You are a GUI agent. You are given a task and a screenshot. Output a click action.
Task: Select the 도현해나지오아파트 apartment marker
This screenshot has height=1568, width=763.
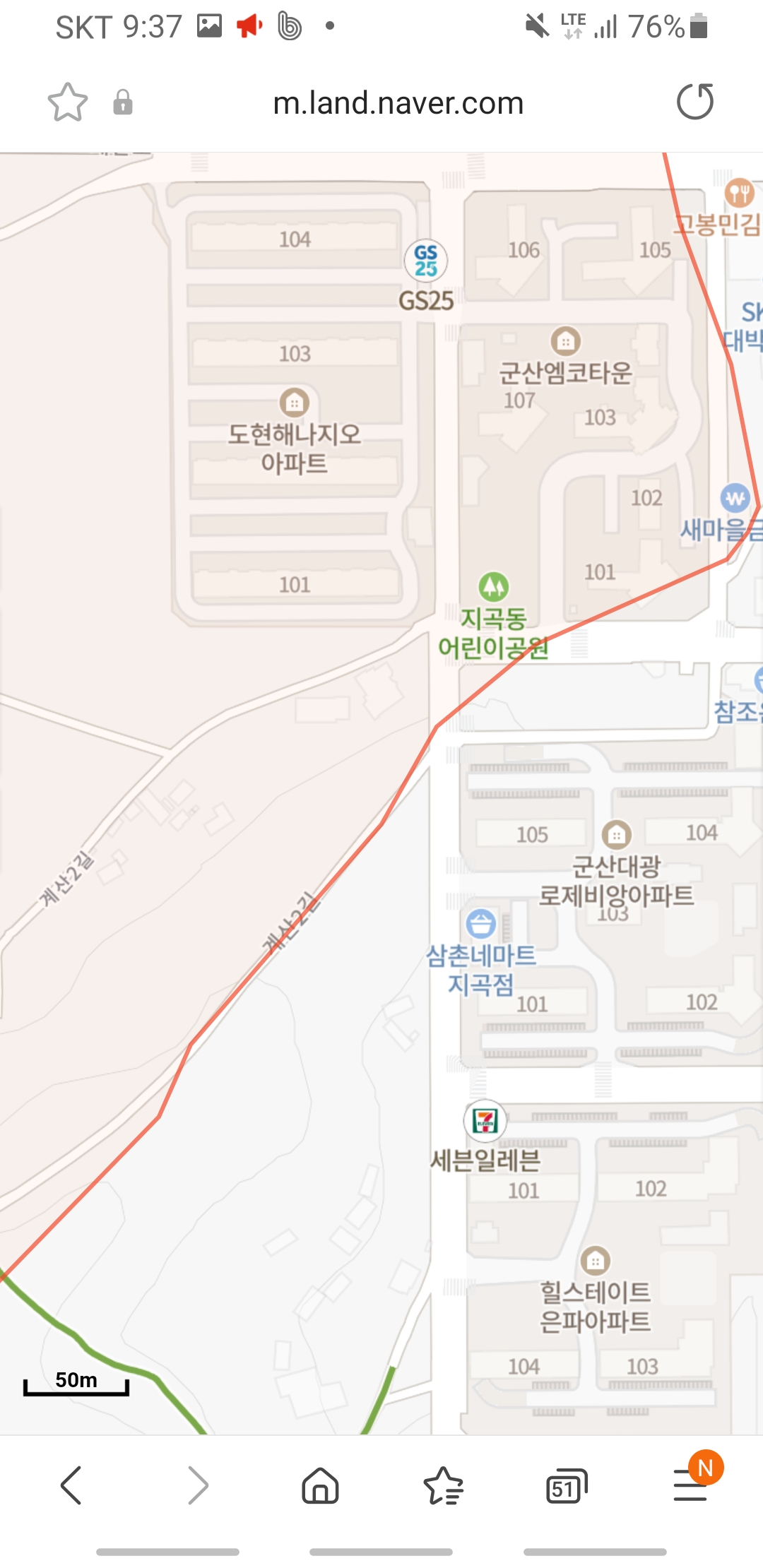(x=294, y=403)
